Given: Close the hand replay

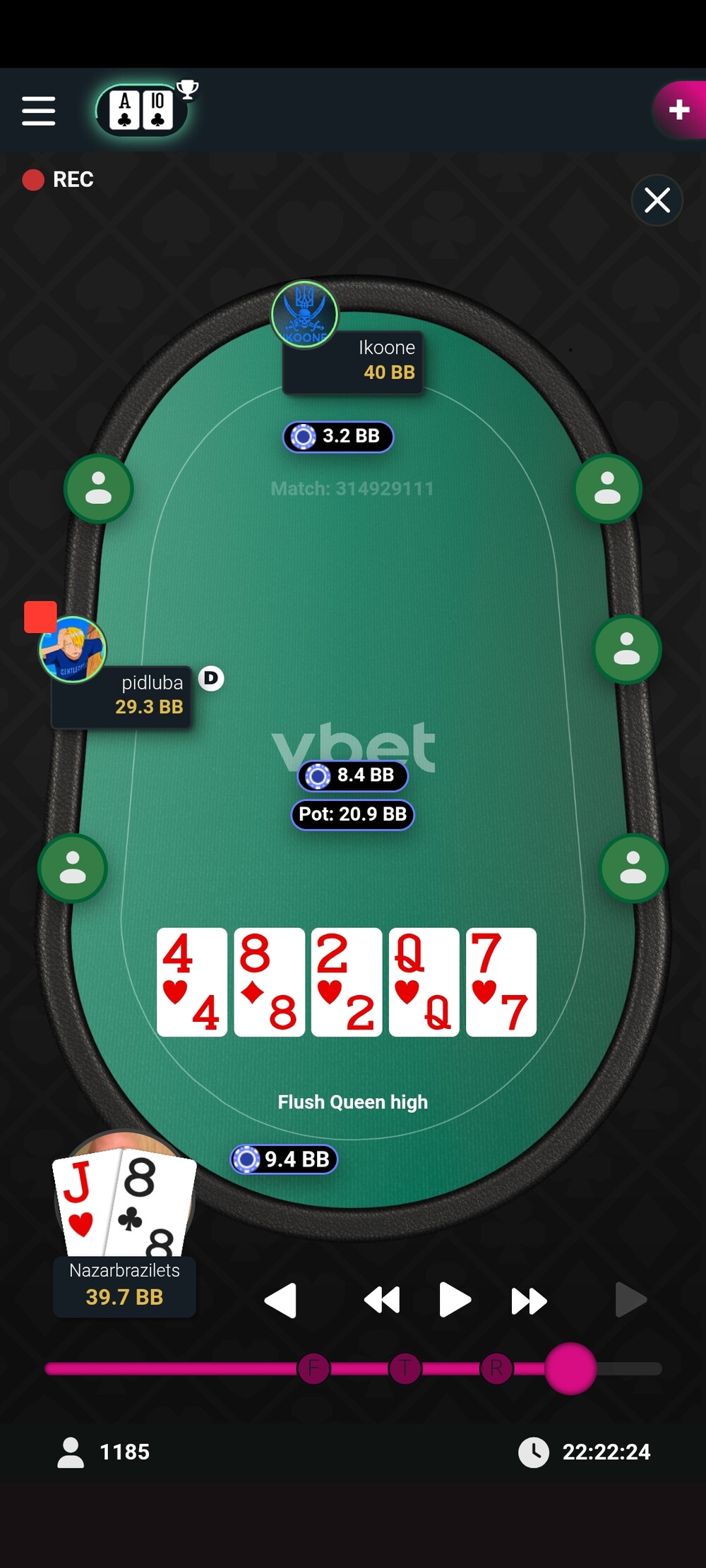Looking at the screenshot, I should tap(657, 200).
